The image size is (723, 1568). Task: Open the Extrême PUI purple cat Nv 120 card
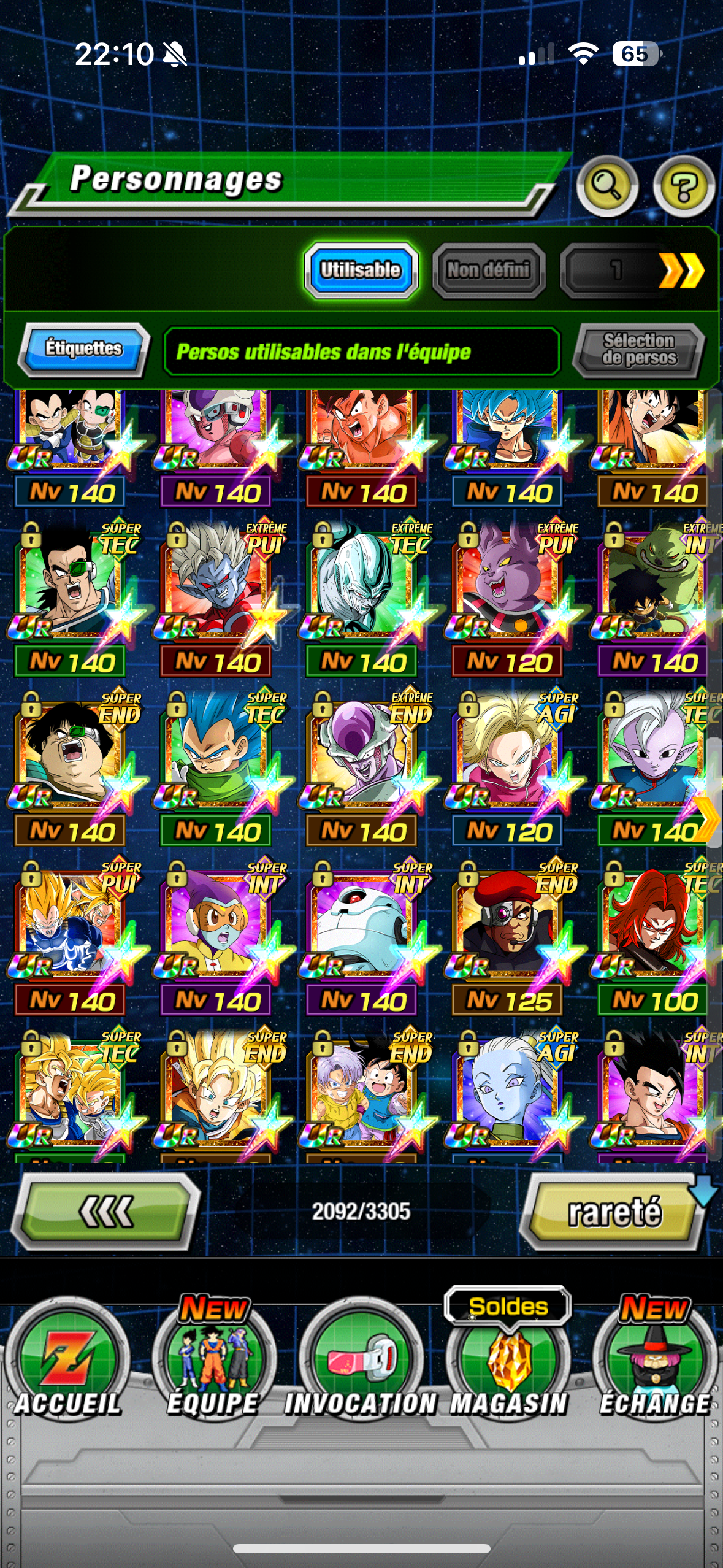(509, 589)
